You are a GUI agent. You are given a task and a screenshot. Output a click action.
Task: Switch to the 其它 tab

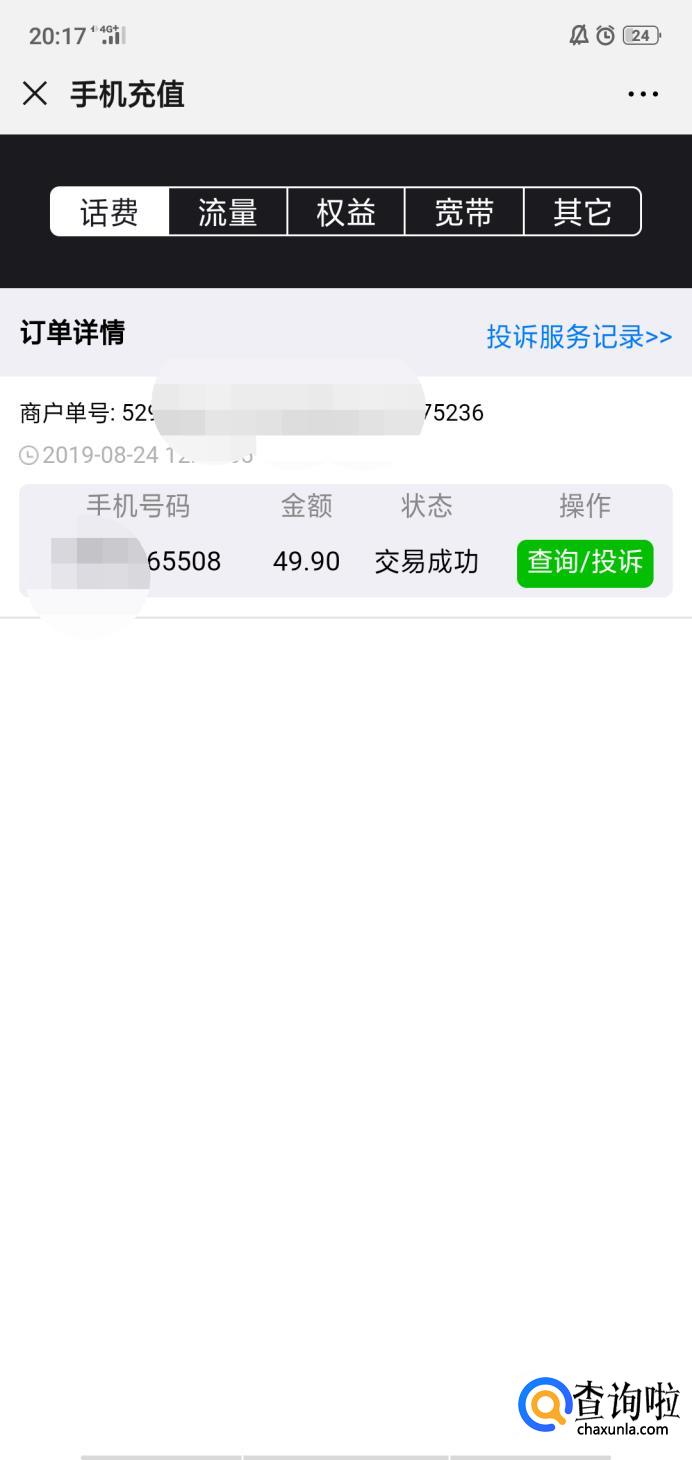pyautogui.click(x=582, y=212)
